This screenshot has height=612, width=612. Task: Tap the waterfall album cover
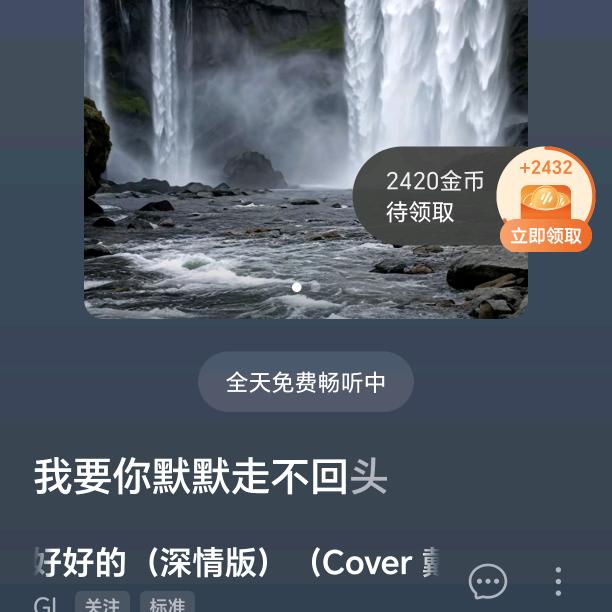(220, 150)
